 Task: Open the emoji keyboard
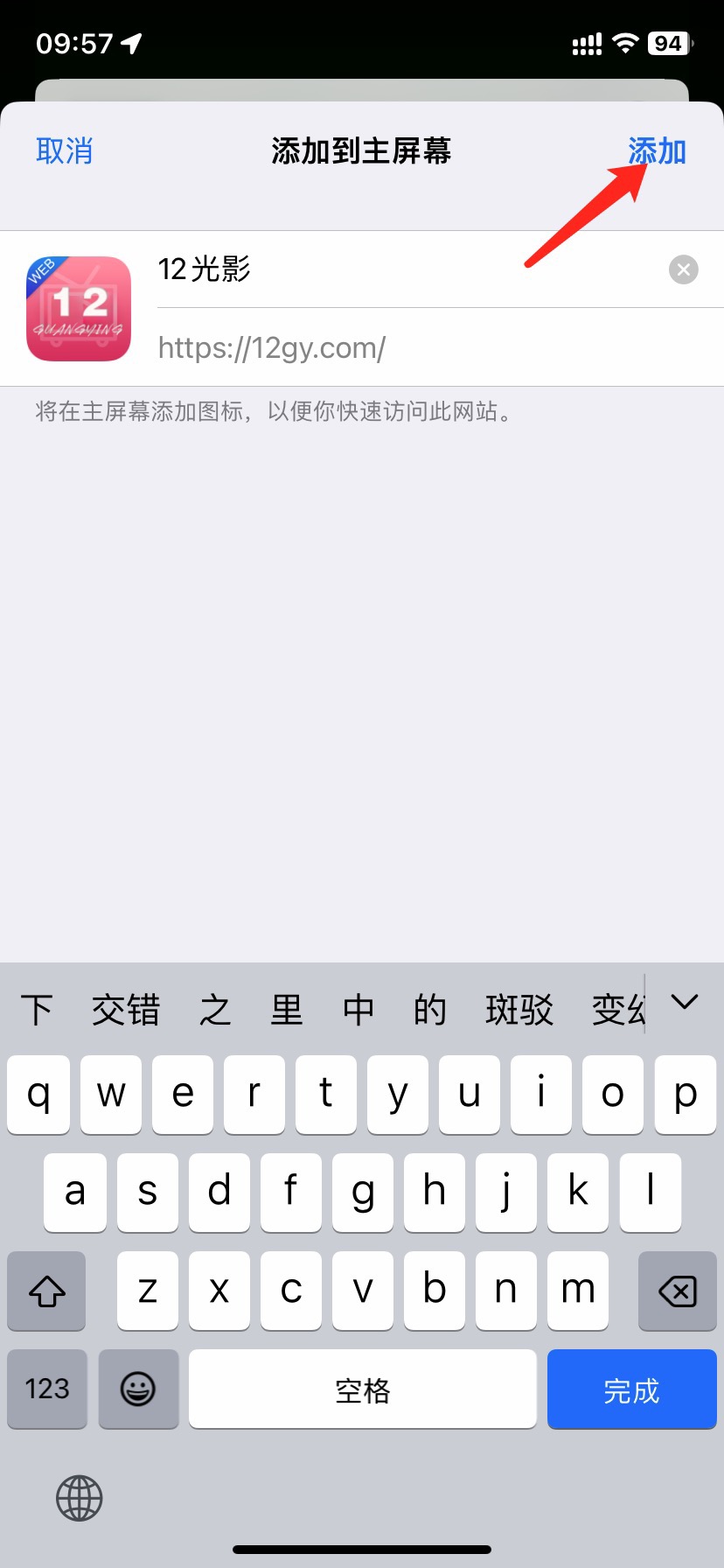[x=138, y=1389]
